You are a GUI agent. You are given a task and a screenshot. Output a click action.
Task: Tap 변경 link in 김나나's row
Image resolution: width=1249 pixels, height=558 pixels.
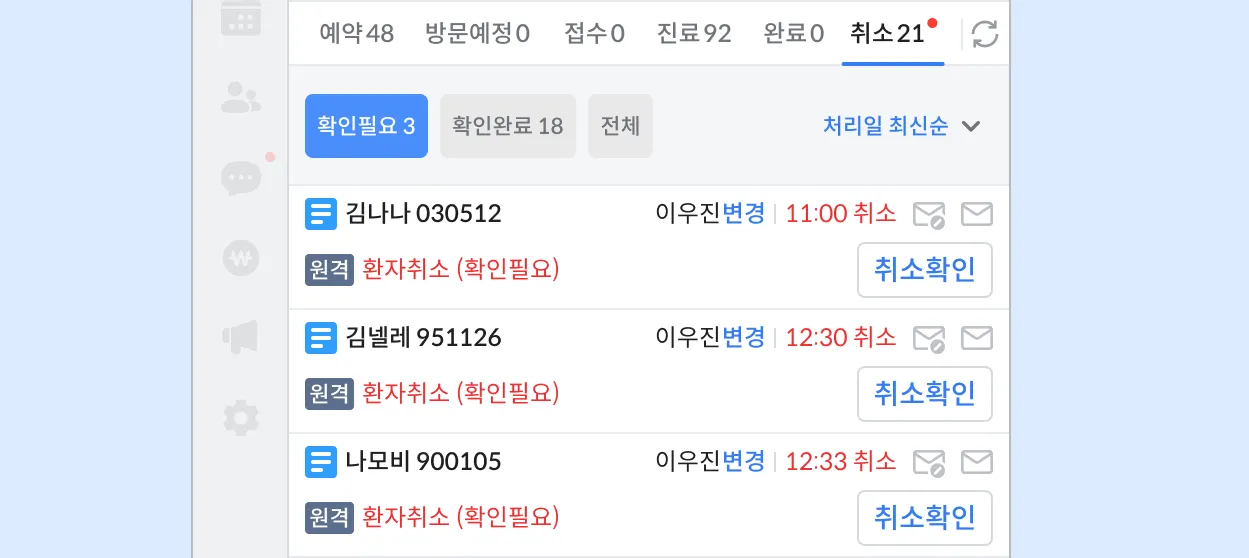[743, 213]
